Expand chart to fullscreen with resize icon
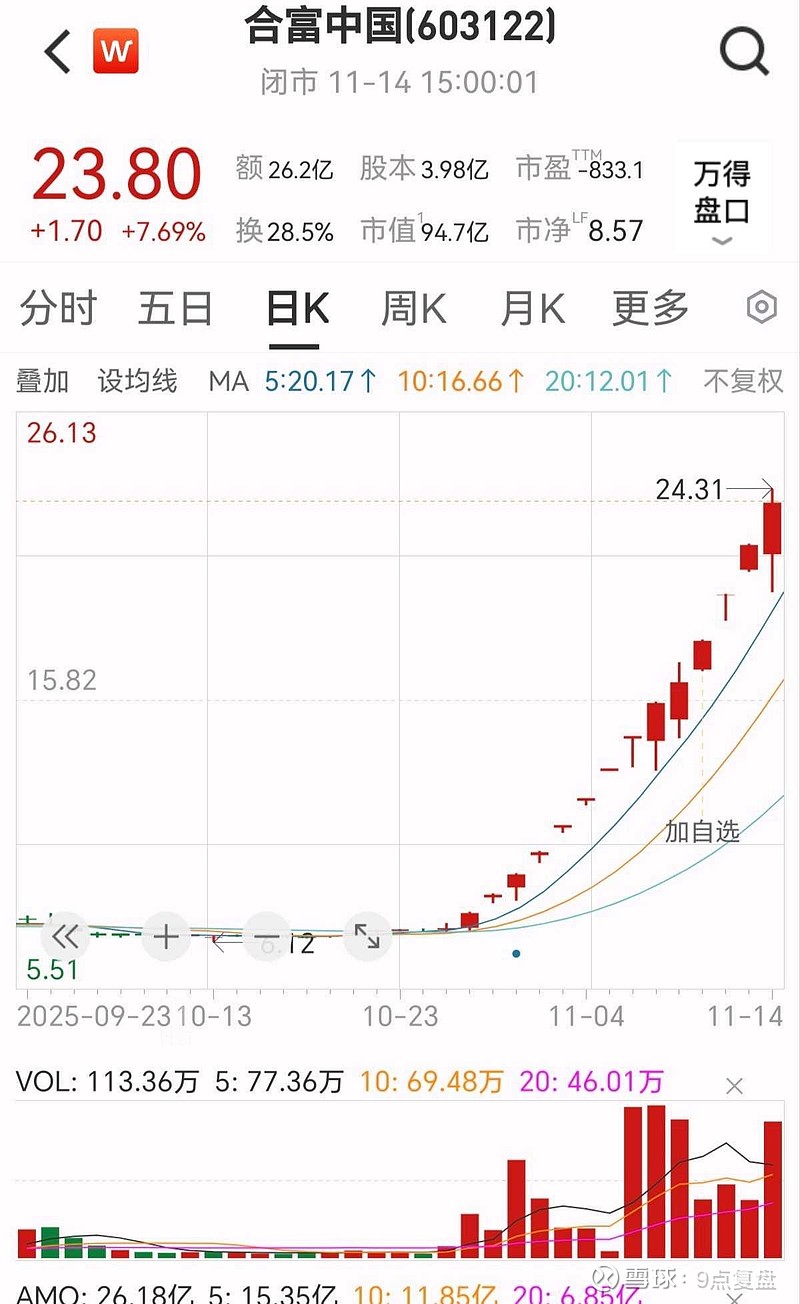 pyautogui.click(x=367, y=937)
